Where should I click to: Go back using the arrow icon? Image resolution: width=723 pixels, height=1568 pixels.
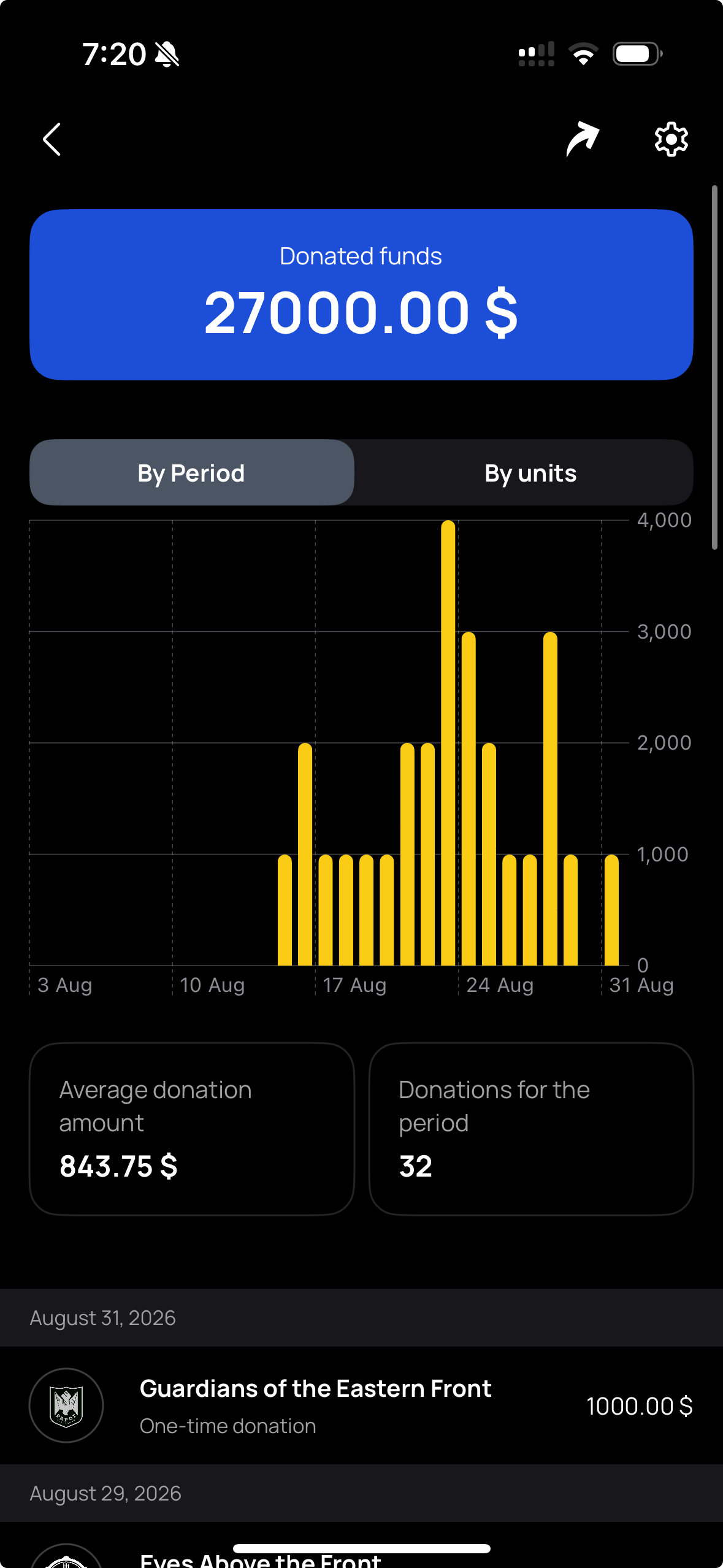click(52, 139)
